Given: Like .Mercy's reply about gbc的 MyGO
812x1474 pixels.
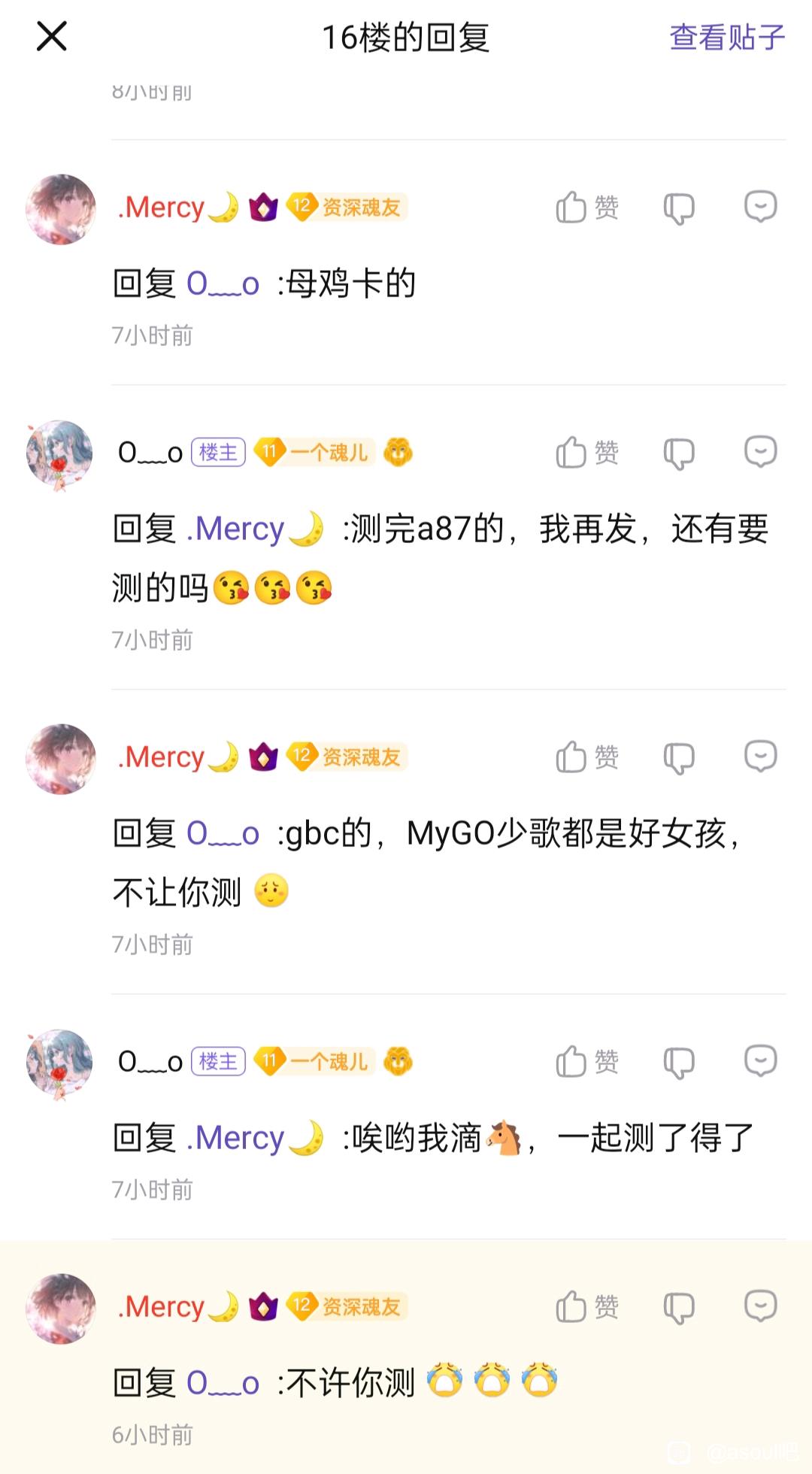Looking at the screenshot, I should 586,757.
